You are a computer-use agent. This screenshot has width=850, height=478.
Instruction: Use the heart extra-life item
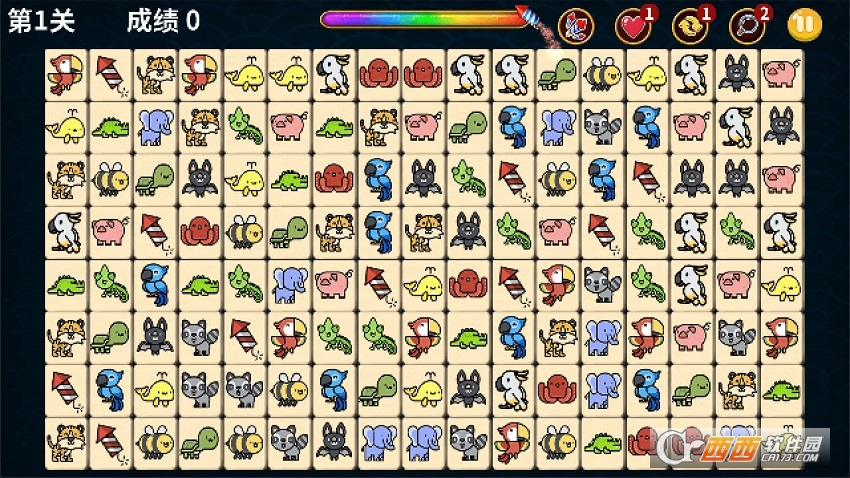click(x=632, y=23)
